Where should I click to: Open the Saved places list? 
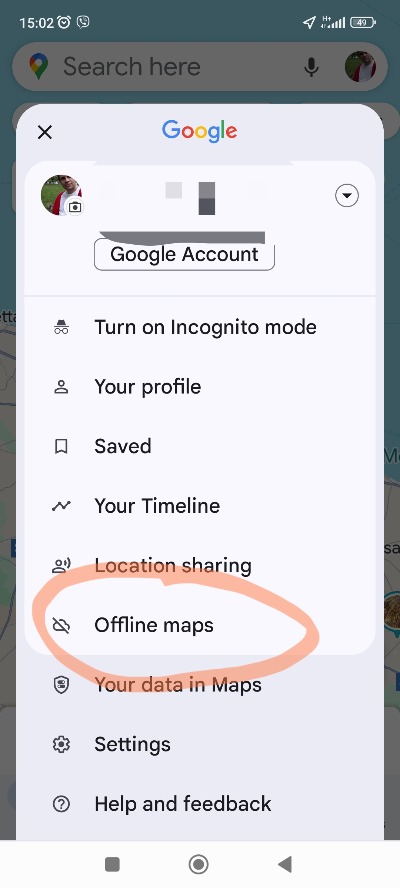199,446
